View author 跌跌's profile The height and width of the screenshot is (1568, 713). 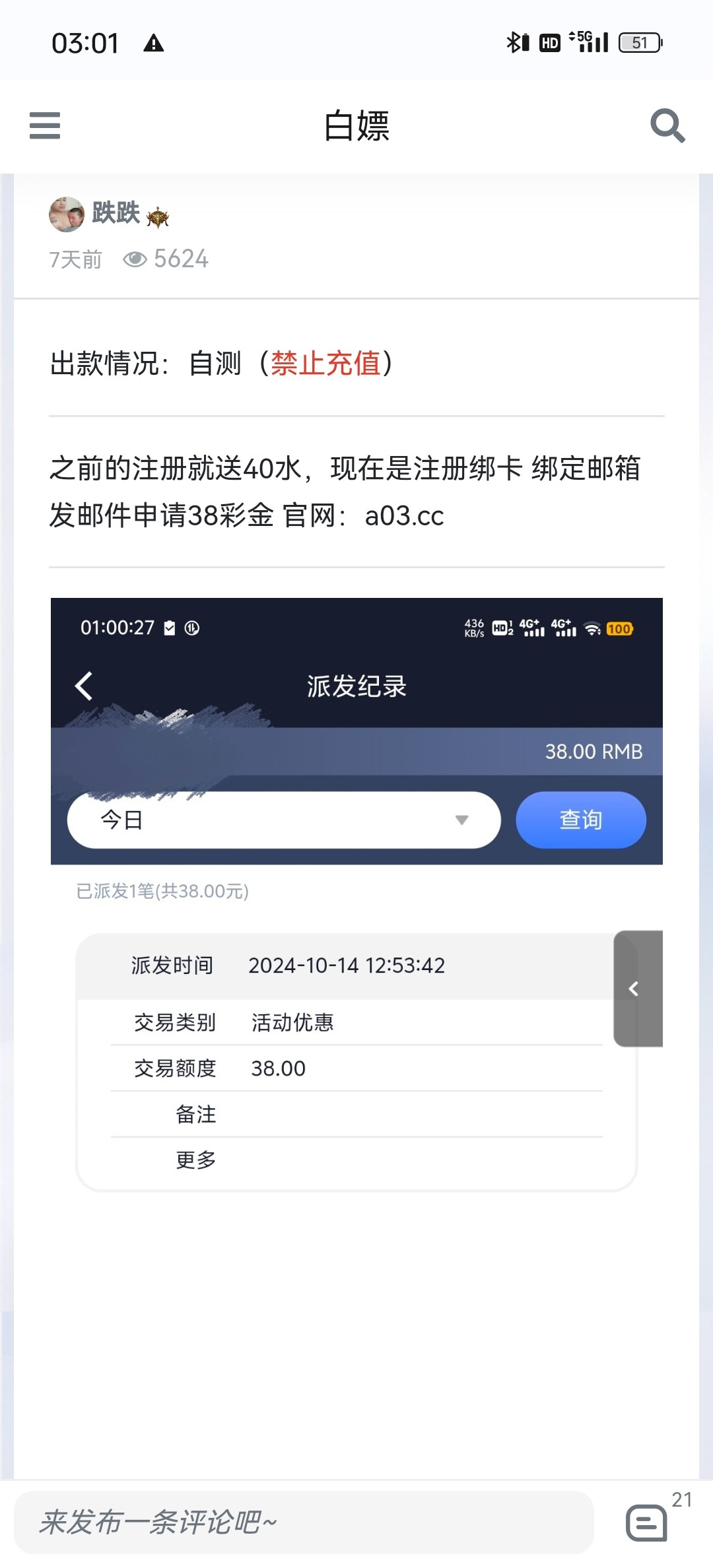click(116, 214)
